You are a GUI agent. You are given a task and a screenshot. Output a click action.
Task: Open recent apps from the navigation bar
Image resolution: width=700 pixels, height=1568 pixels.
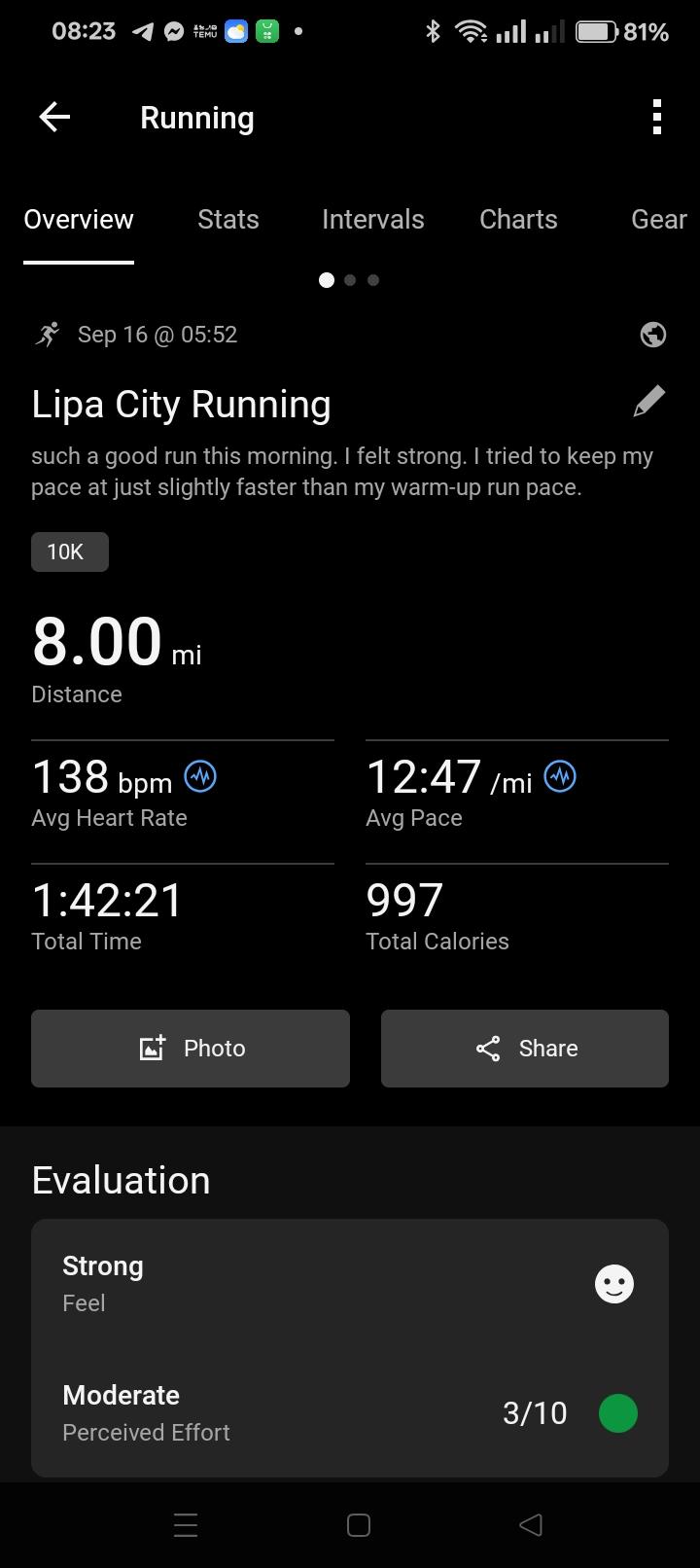point(186,1525)
